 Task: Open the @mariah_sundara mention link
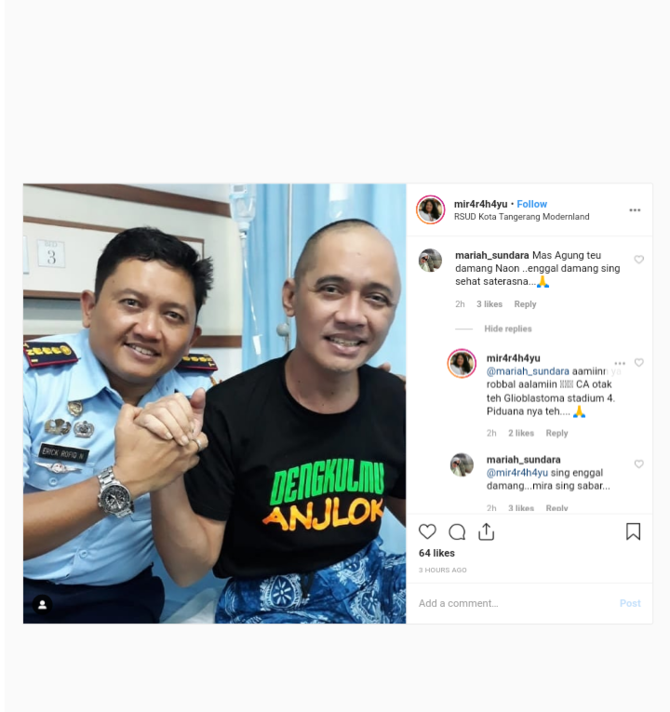coord(527,371)
